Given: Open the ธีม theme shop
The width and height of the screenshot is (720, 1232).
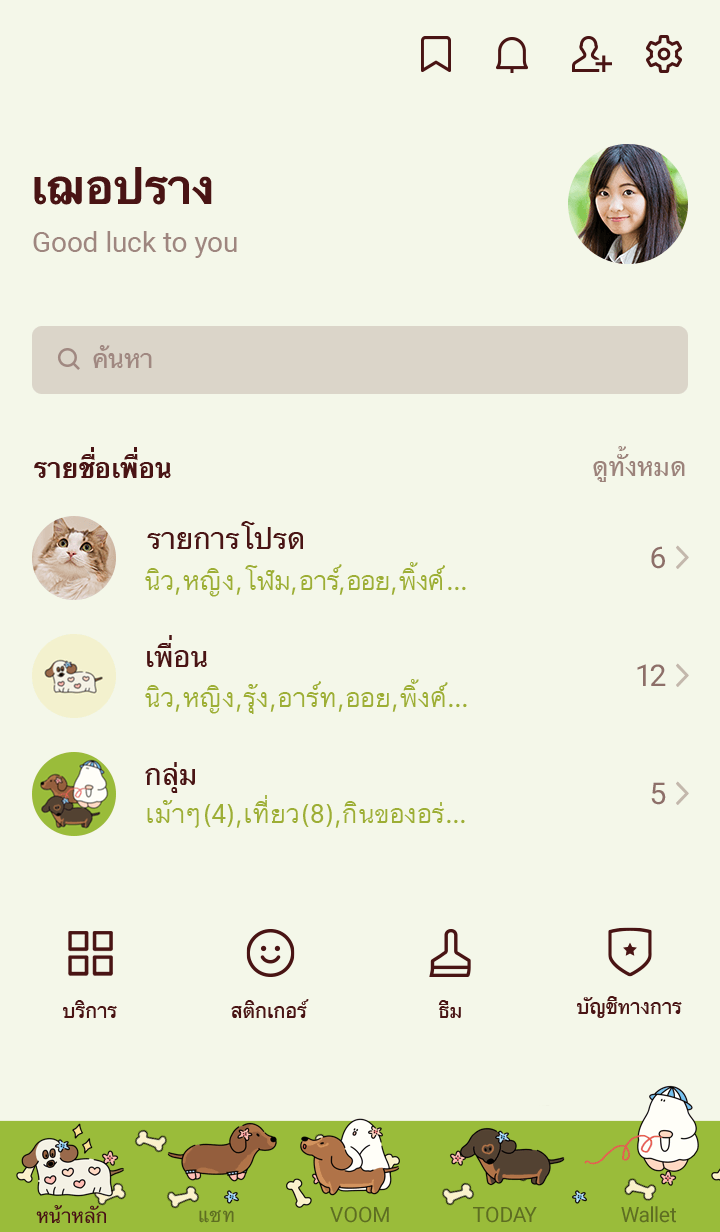Looking at the screenshot, I should (450, 972).
